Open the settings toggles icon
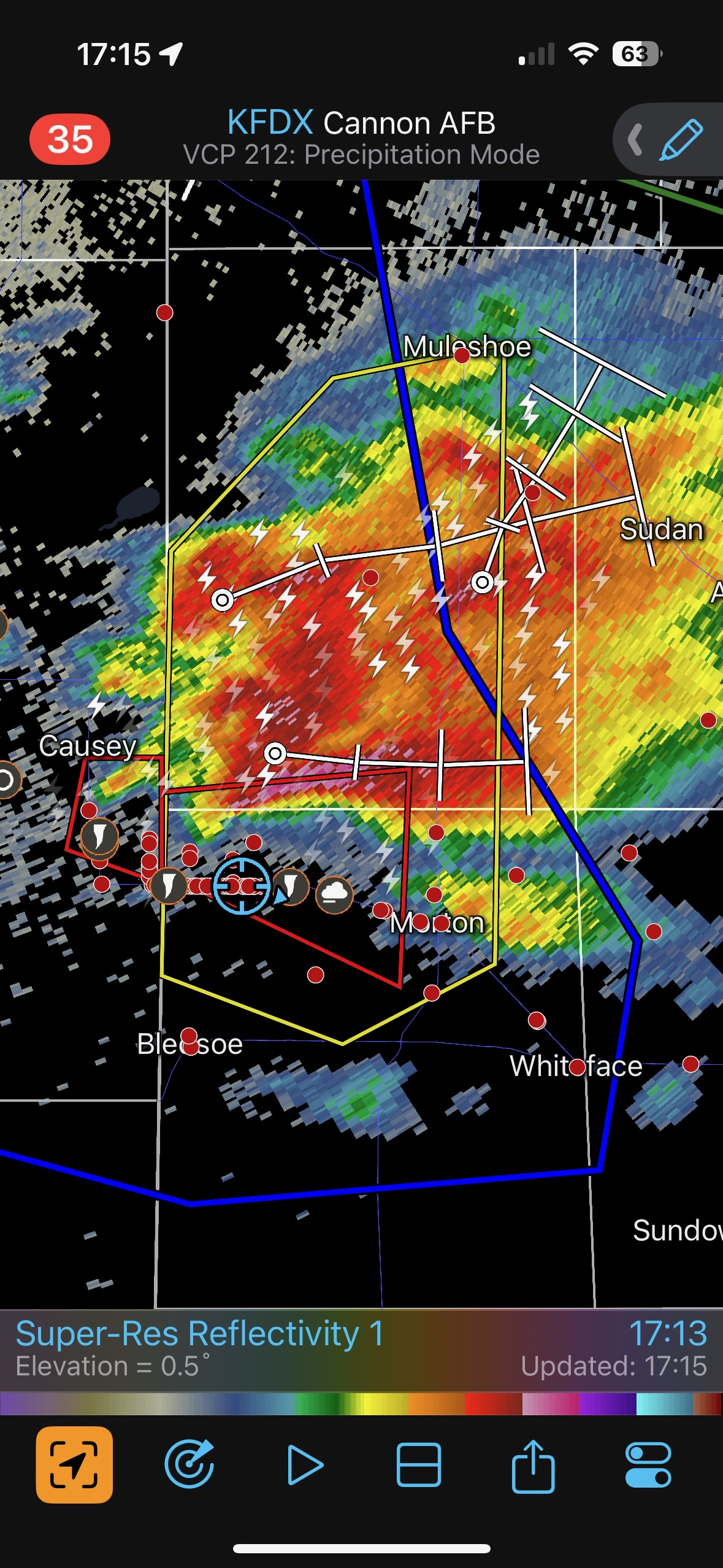This screenshot has width=723, height=1568. point(648,1464)
